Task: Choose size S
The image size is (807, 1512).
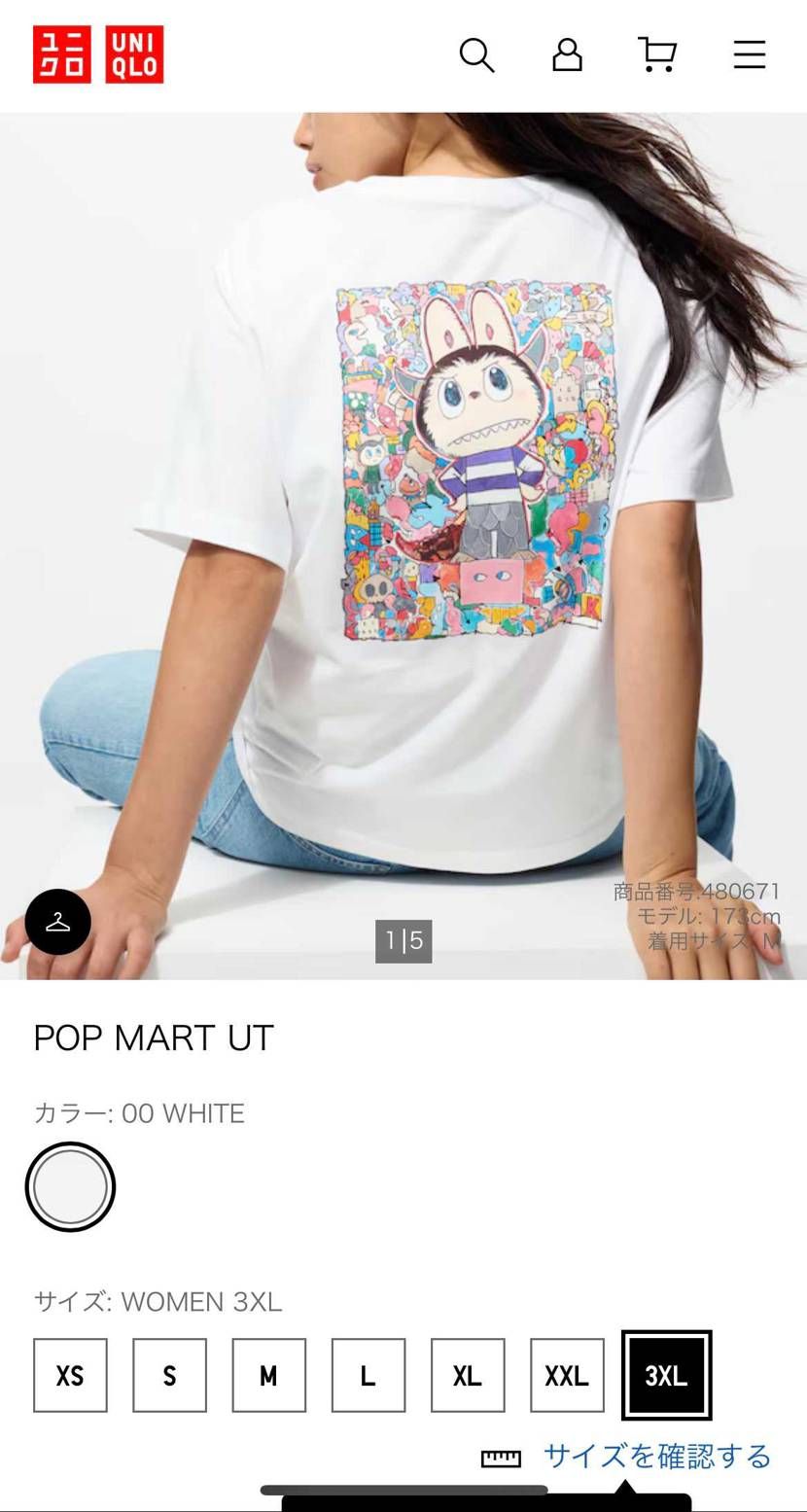Action: pyautogui.click(x=169, y=1375)
